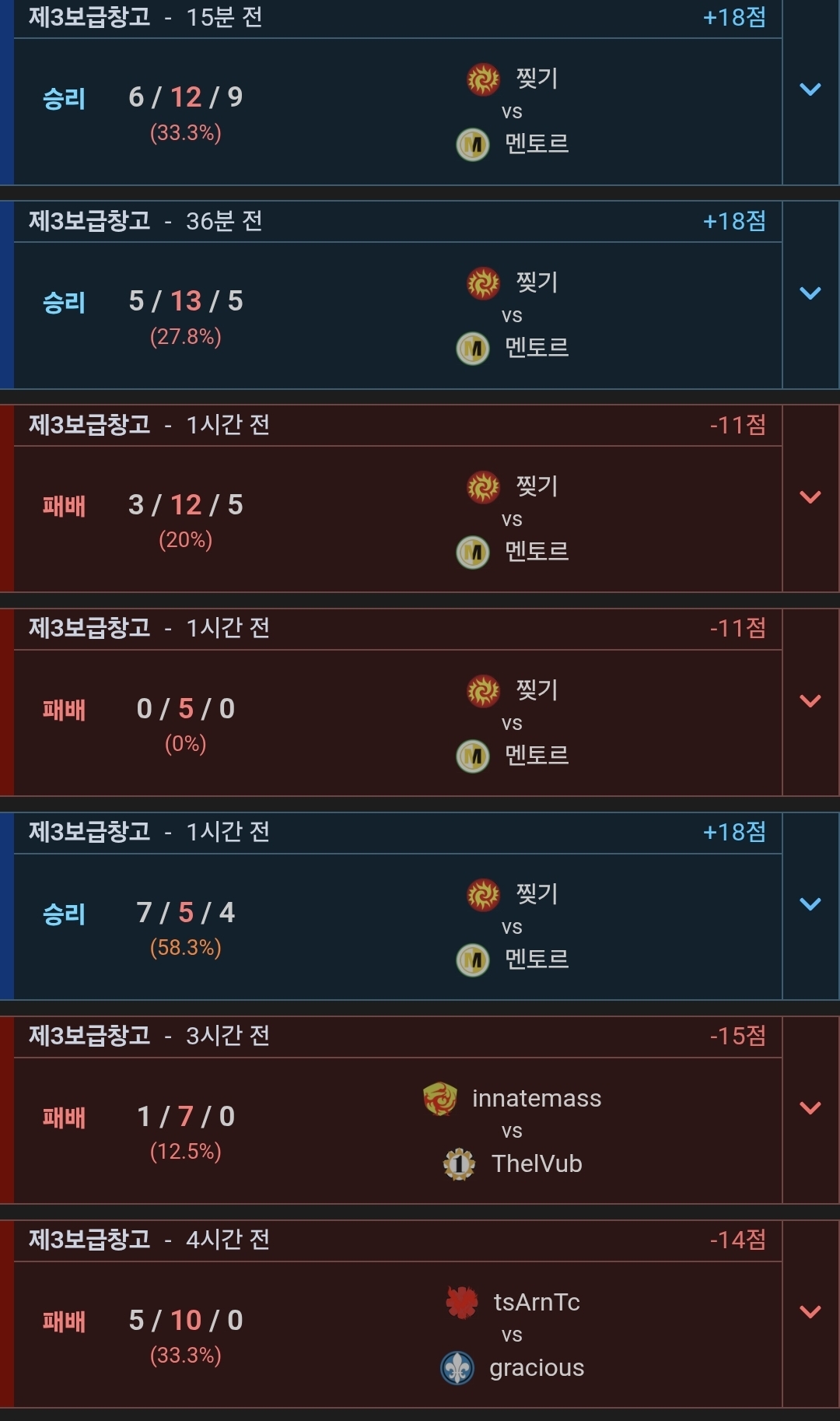Expand the tsArnTc vs gracious match
Image resolution: width=840 pixels, height=1421 pixels.
point(810,1312)
